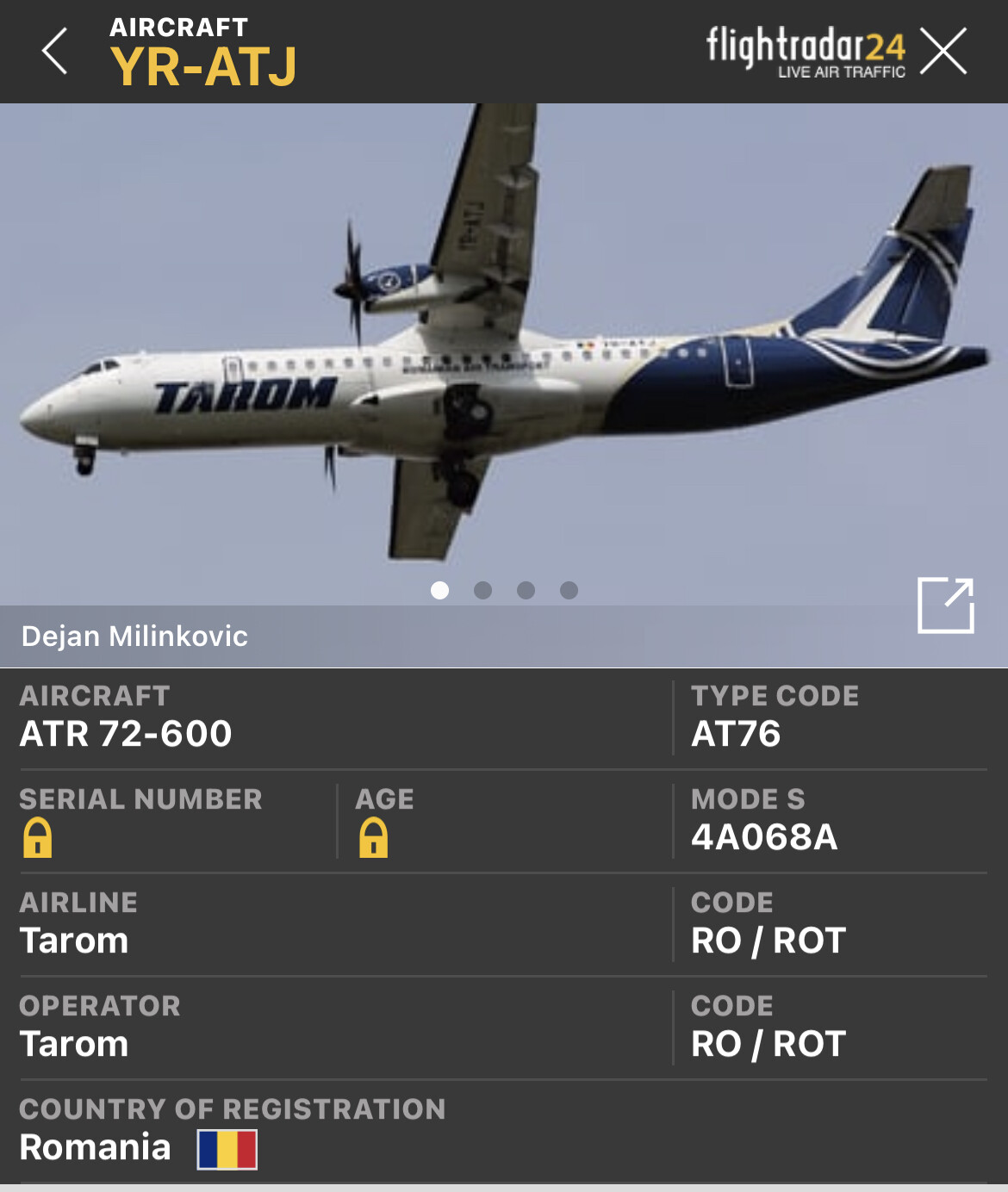Tap the serial number lock icon

(37, 838)
